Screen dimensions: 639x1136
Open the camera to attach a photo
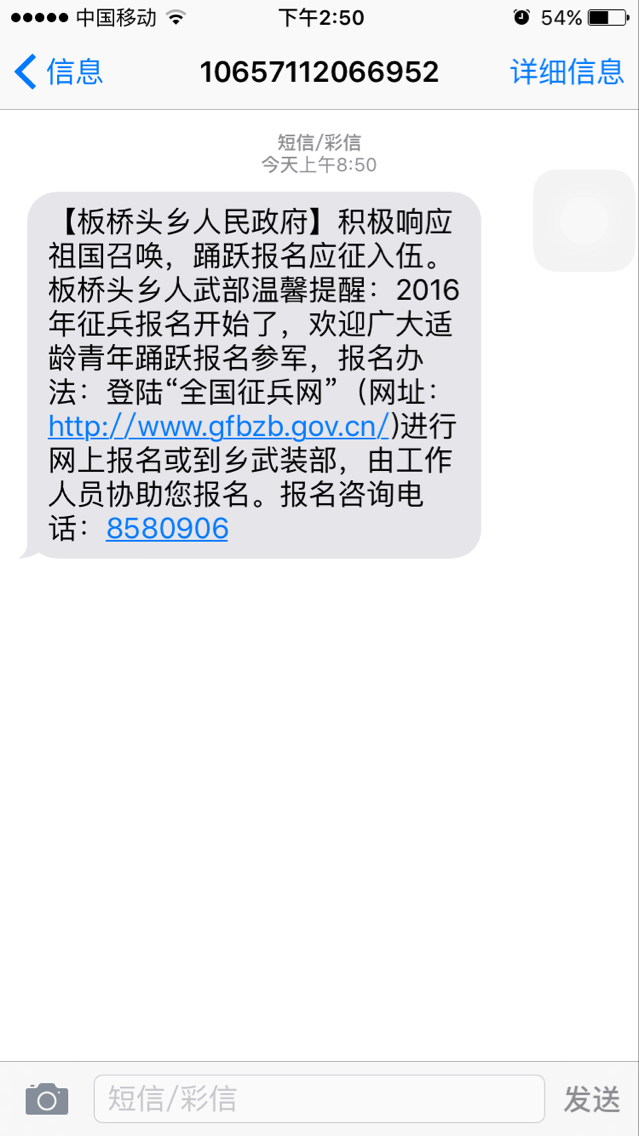[x=47, y=1099]
